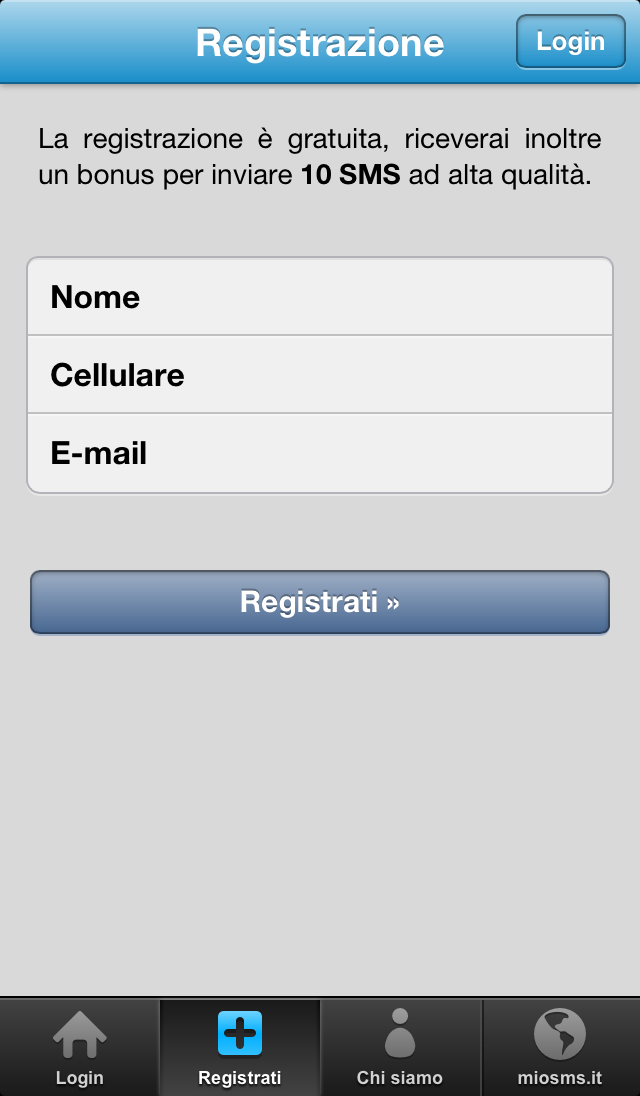Select the Registrati tab with plus icon
Screen dimensions: 640x1096
point(240,1047)
